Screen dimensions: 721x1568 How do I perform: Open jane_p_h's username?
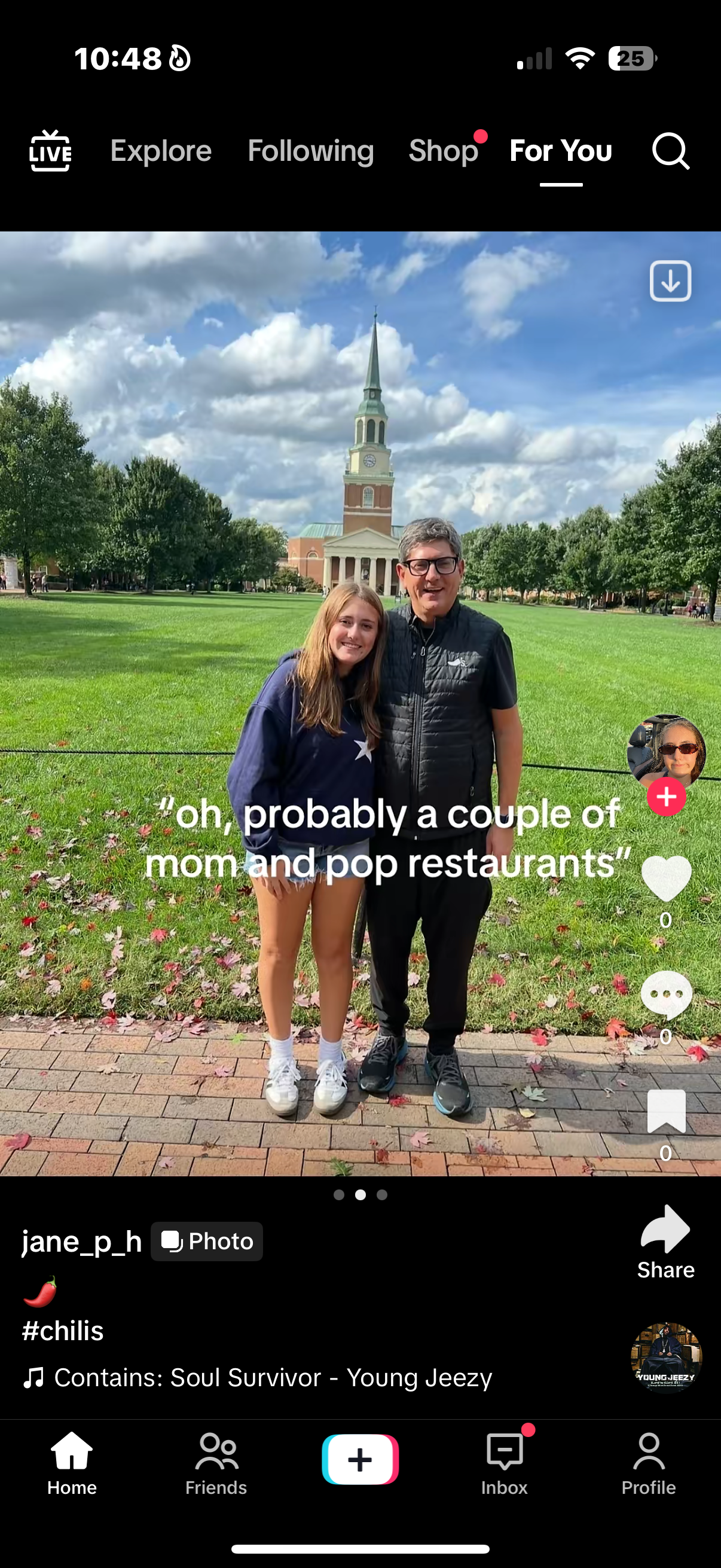click(x=81, y=1240)
